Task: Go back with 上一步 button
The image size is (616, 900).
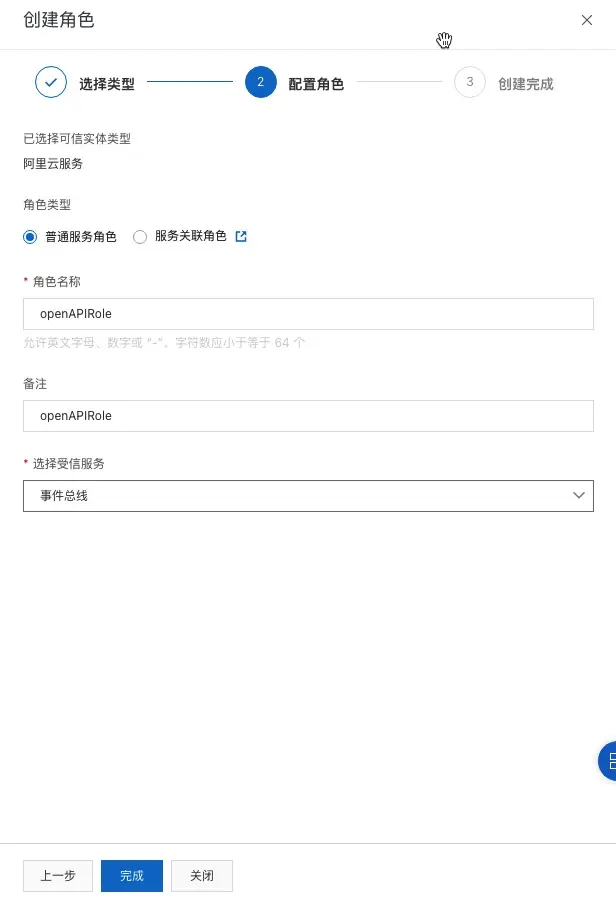Action: click(58, 875)
